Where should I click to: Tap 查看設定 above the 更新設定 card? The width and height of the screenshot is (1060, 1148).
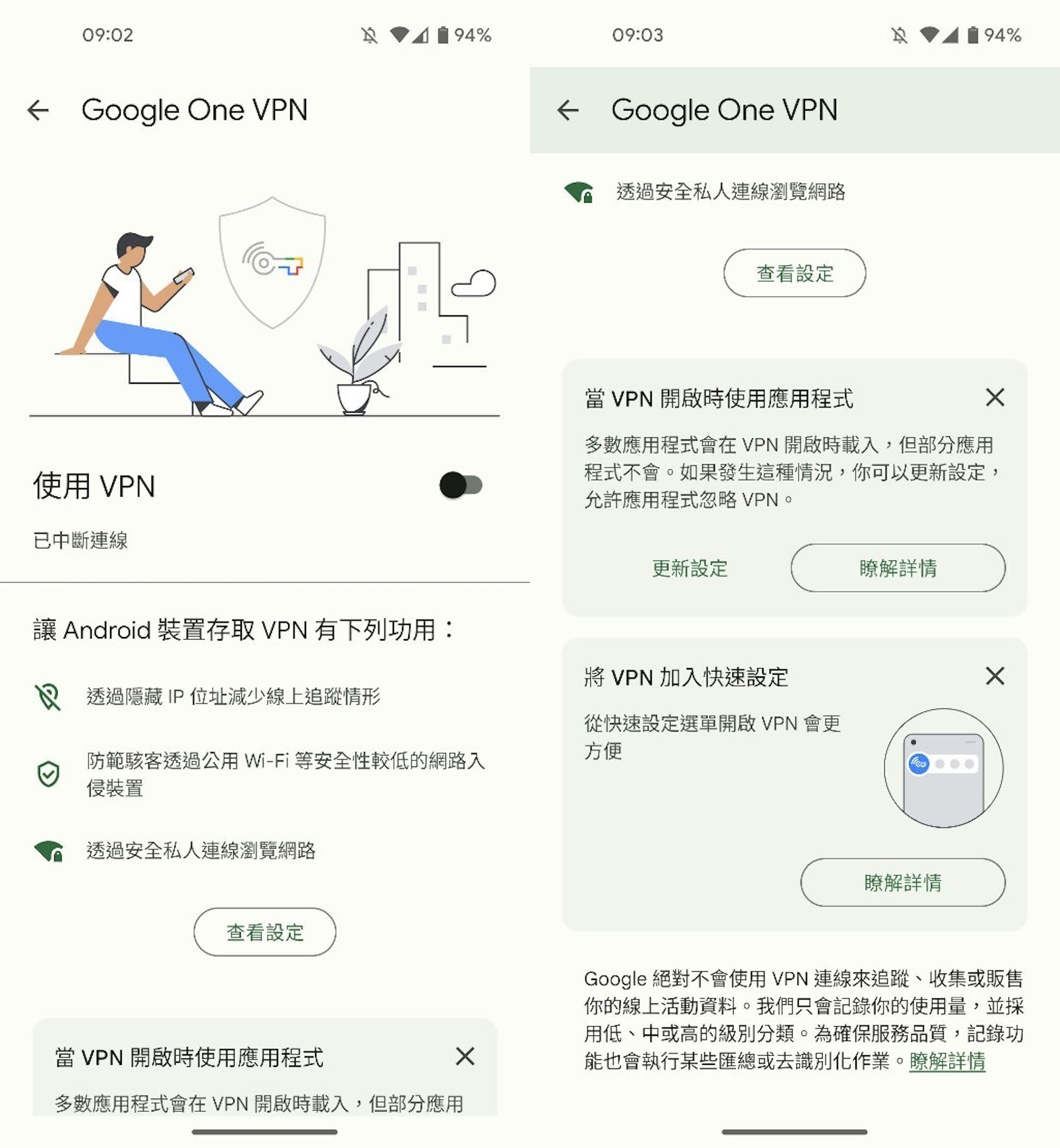(795, 274)
